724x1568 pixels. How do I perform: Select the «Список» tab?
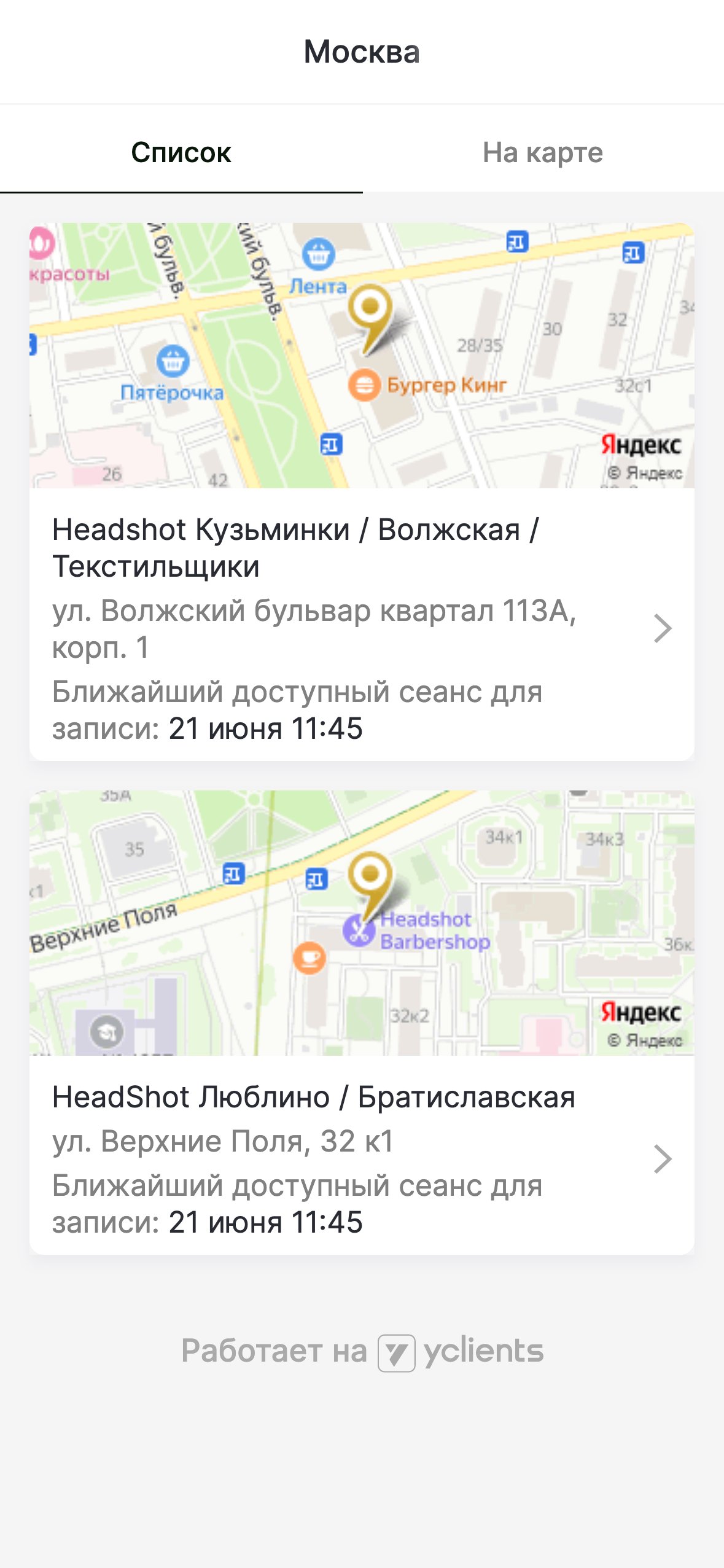(181, 152)
